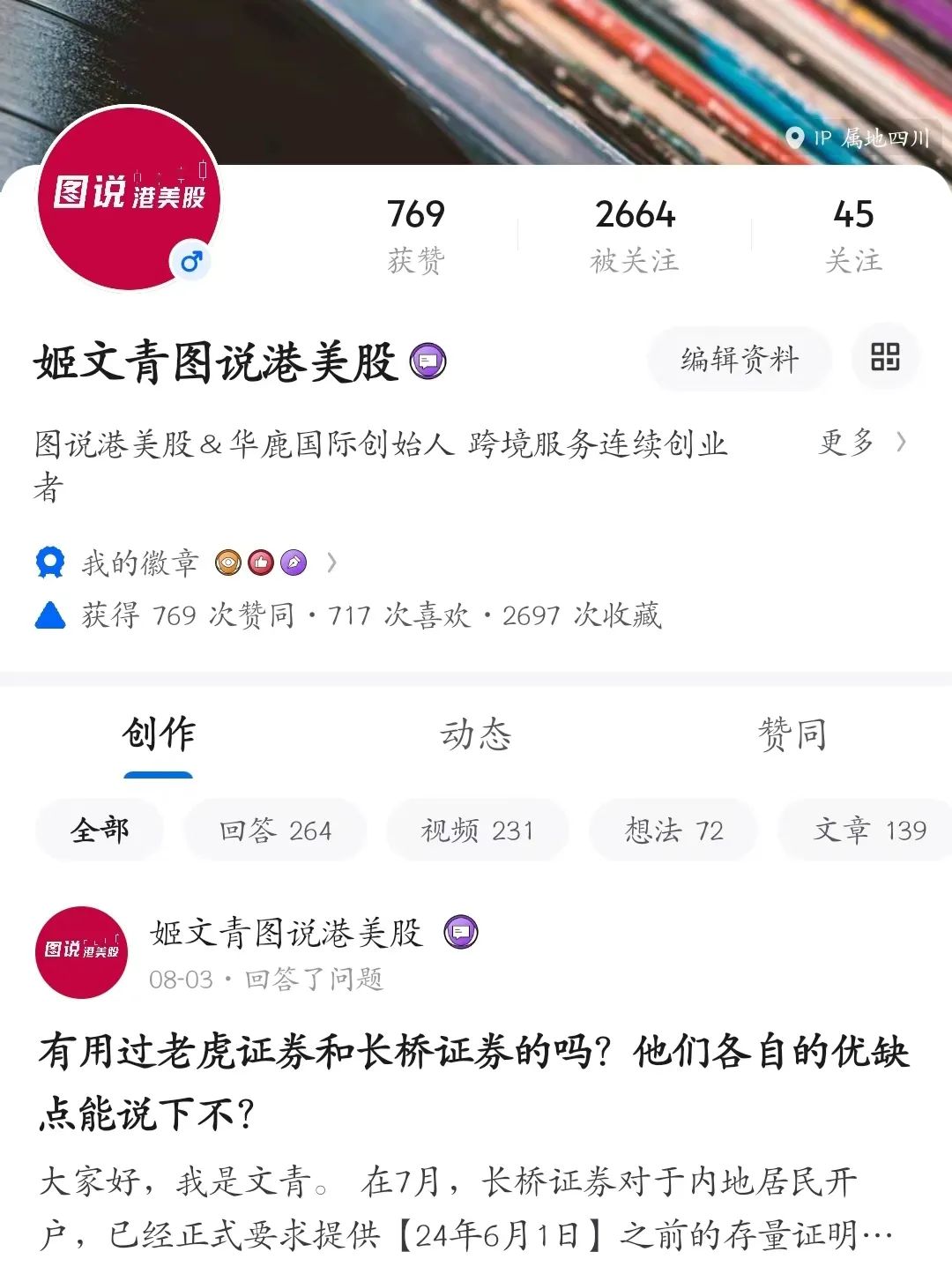
Task: Switch to the 动态 tab
Action: point(476,737)
